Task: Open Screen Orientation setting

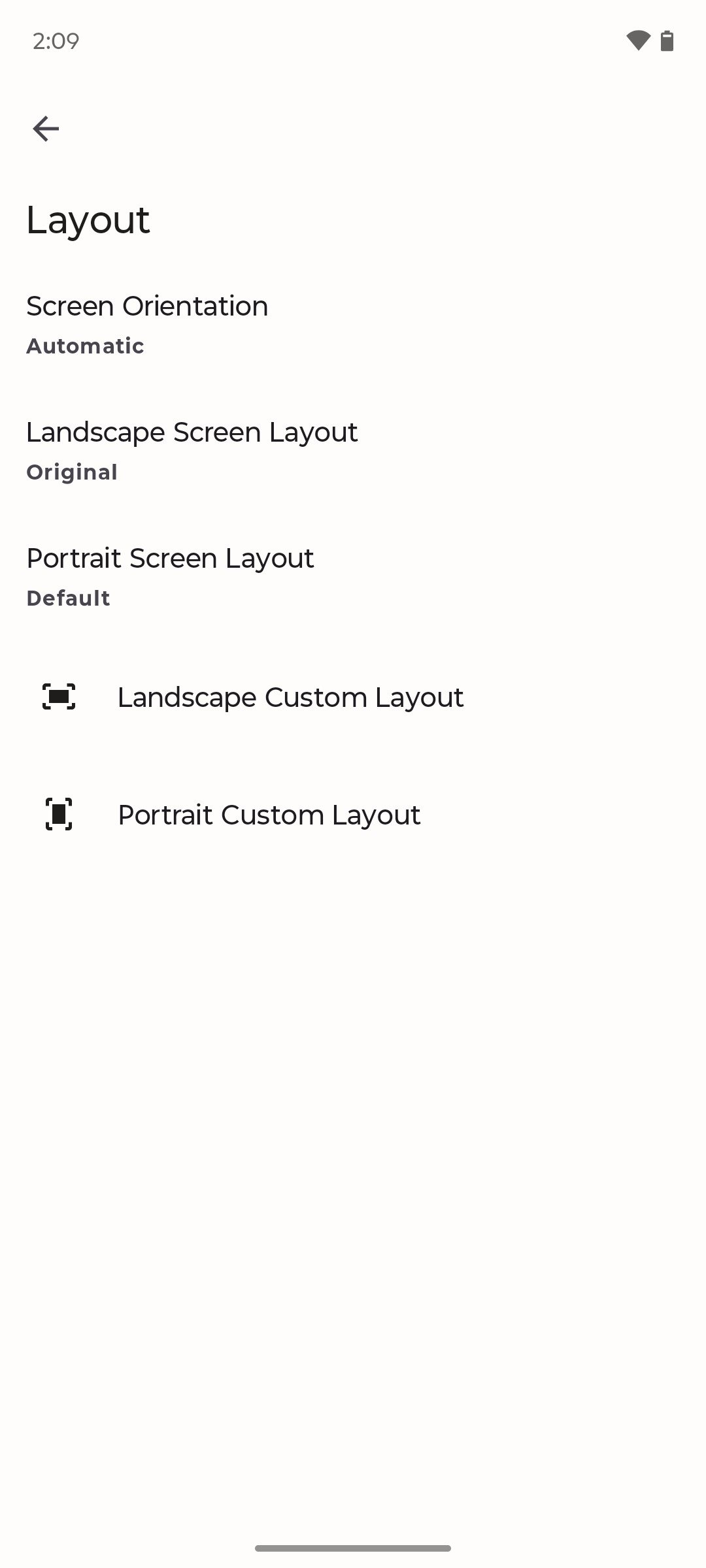Action: click(147, 323)
